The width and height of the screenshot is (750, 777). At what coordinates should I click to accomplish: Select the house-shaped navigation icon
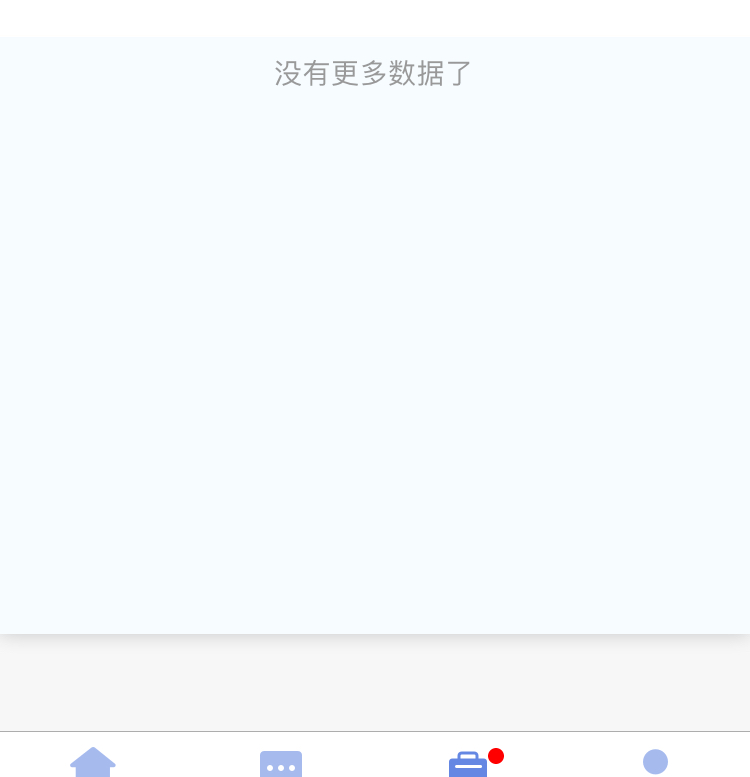point(92,763)
